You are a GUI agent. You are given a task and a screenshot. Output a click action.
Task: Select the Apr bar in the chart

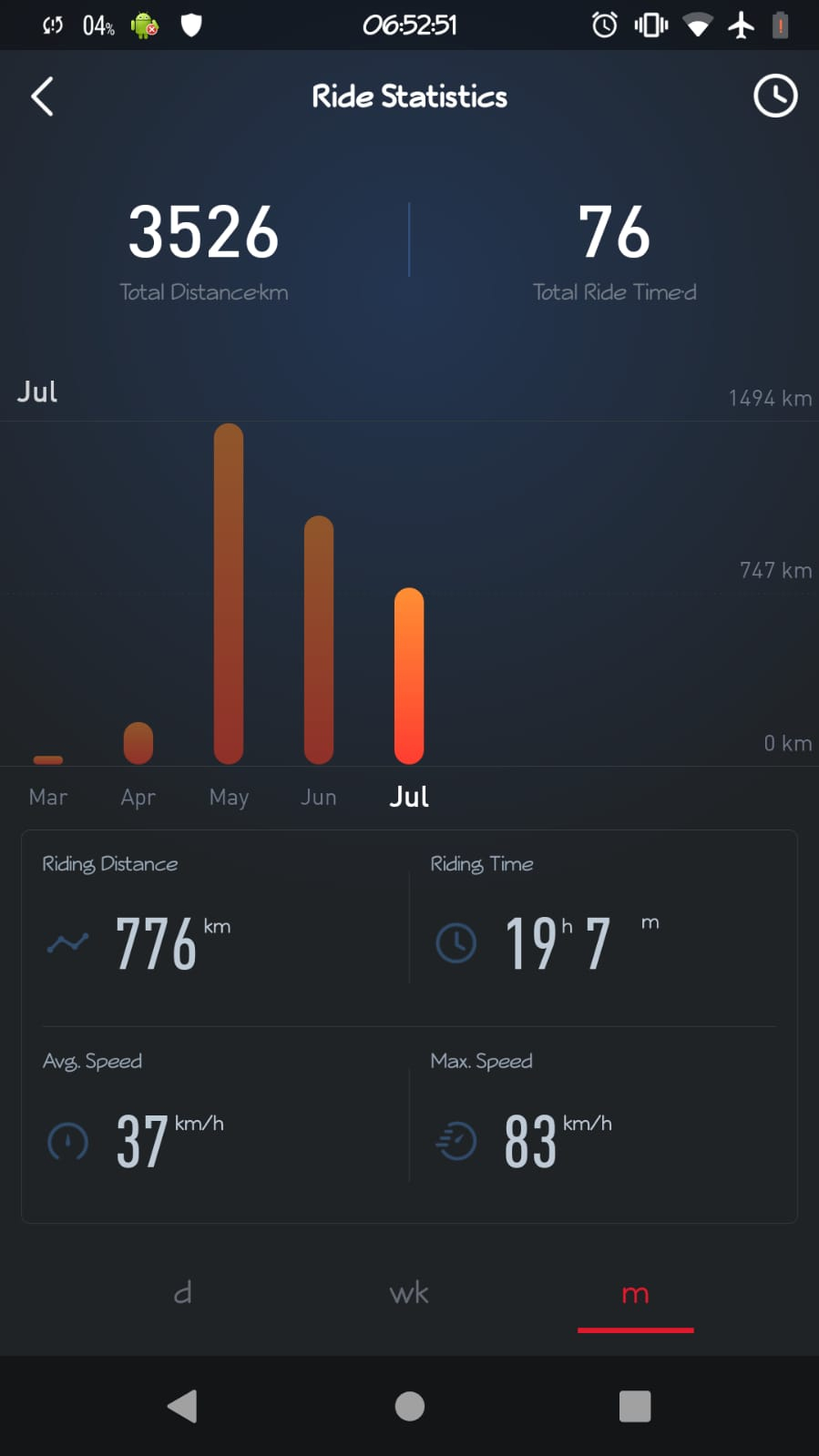pos(138,743)
